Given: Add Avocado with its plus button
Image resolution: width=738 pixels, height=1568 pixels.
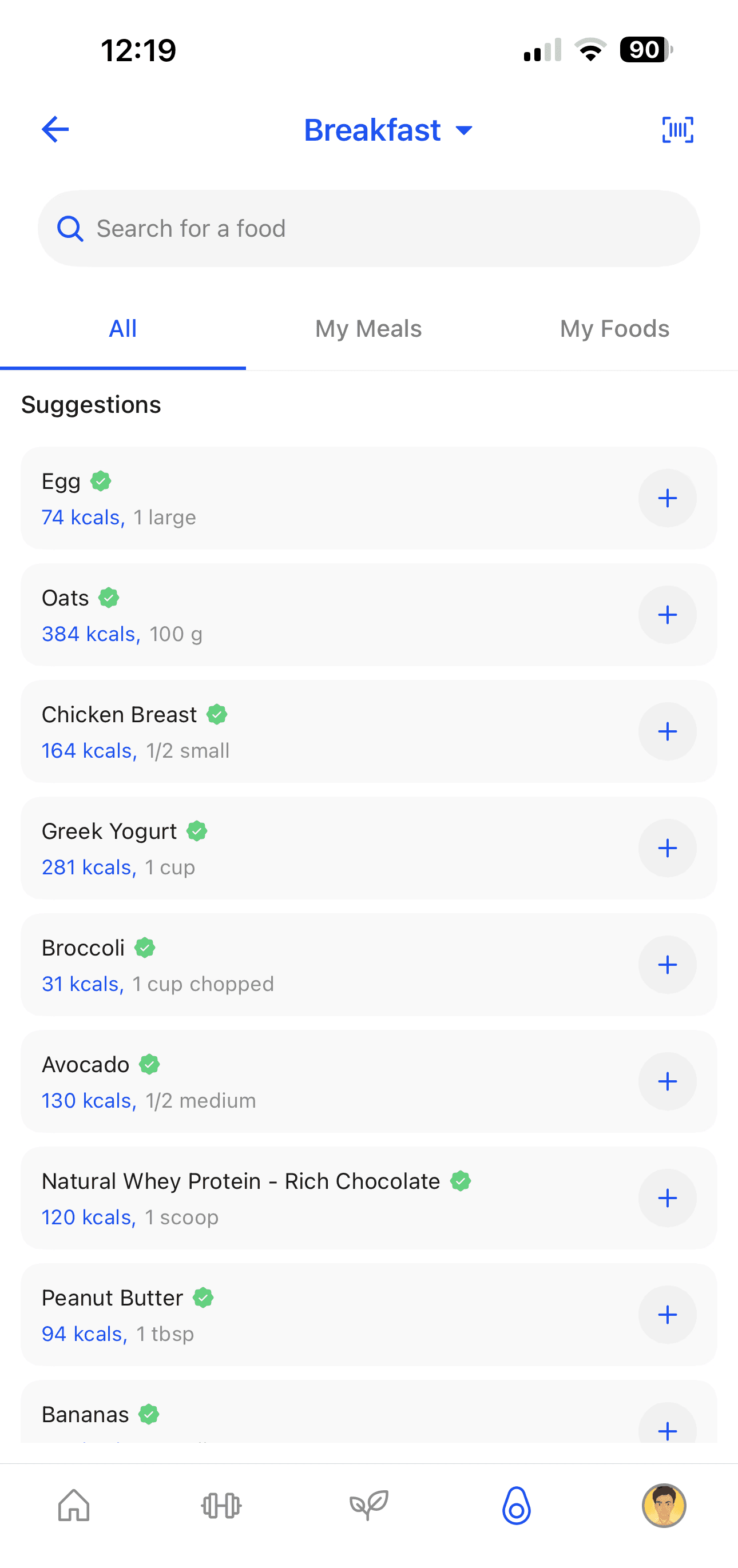Looking at the screenshot, I should coord(668,1082).
